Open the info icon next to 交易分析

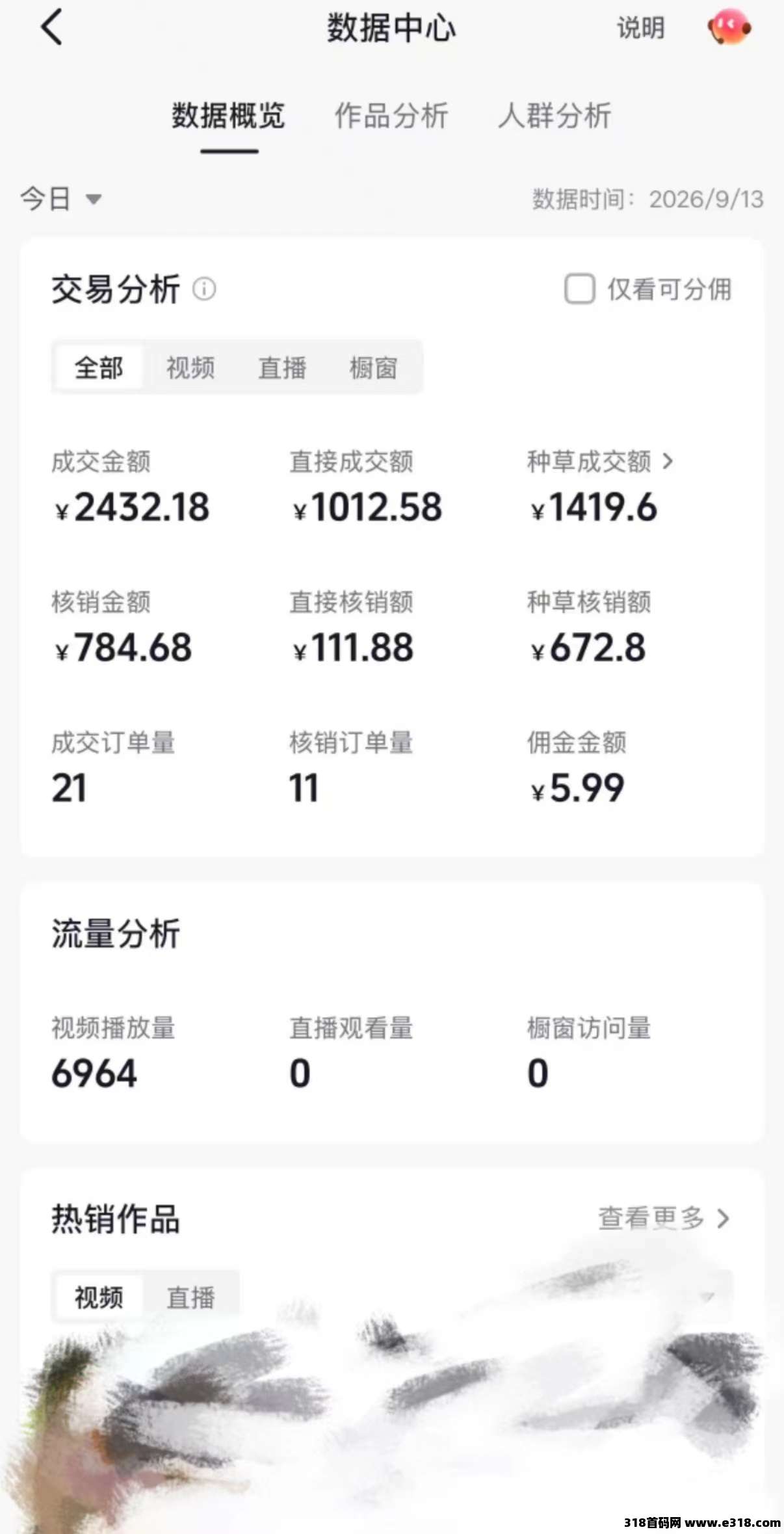click(204, 289)
